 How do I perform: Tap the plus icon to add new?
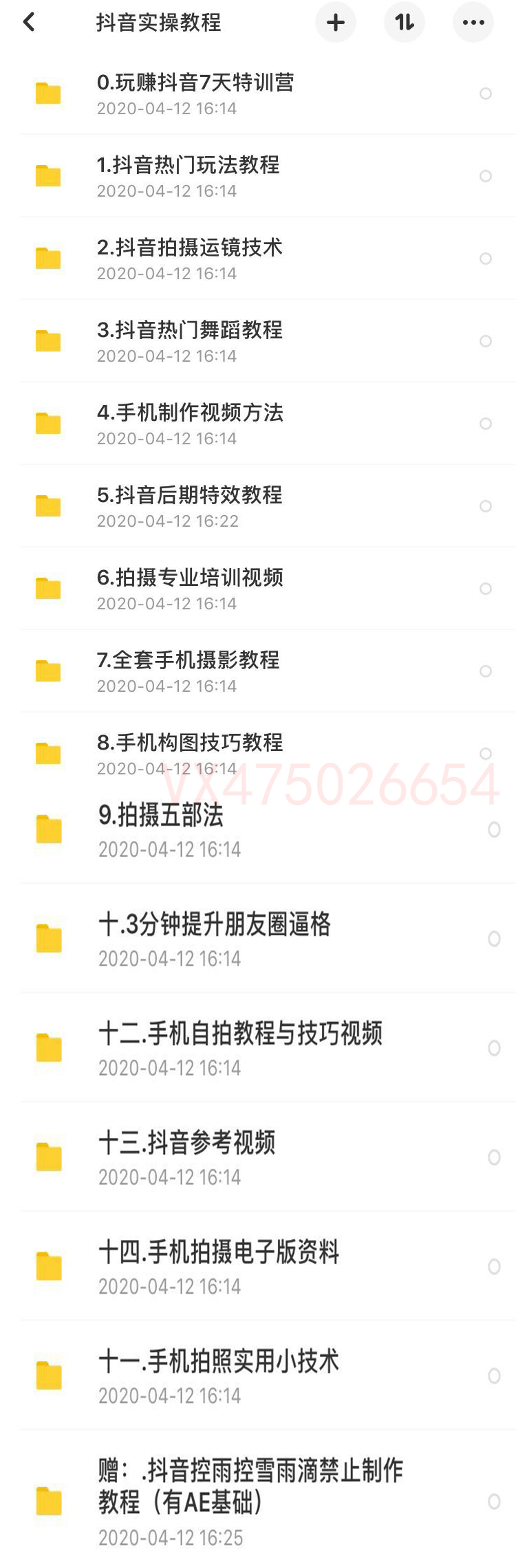point(335,23)
